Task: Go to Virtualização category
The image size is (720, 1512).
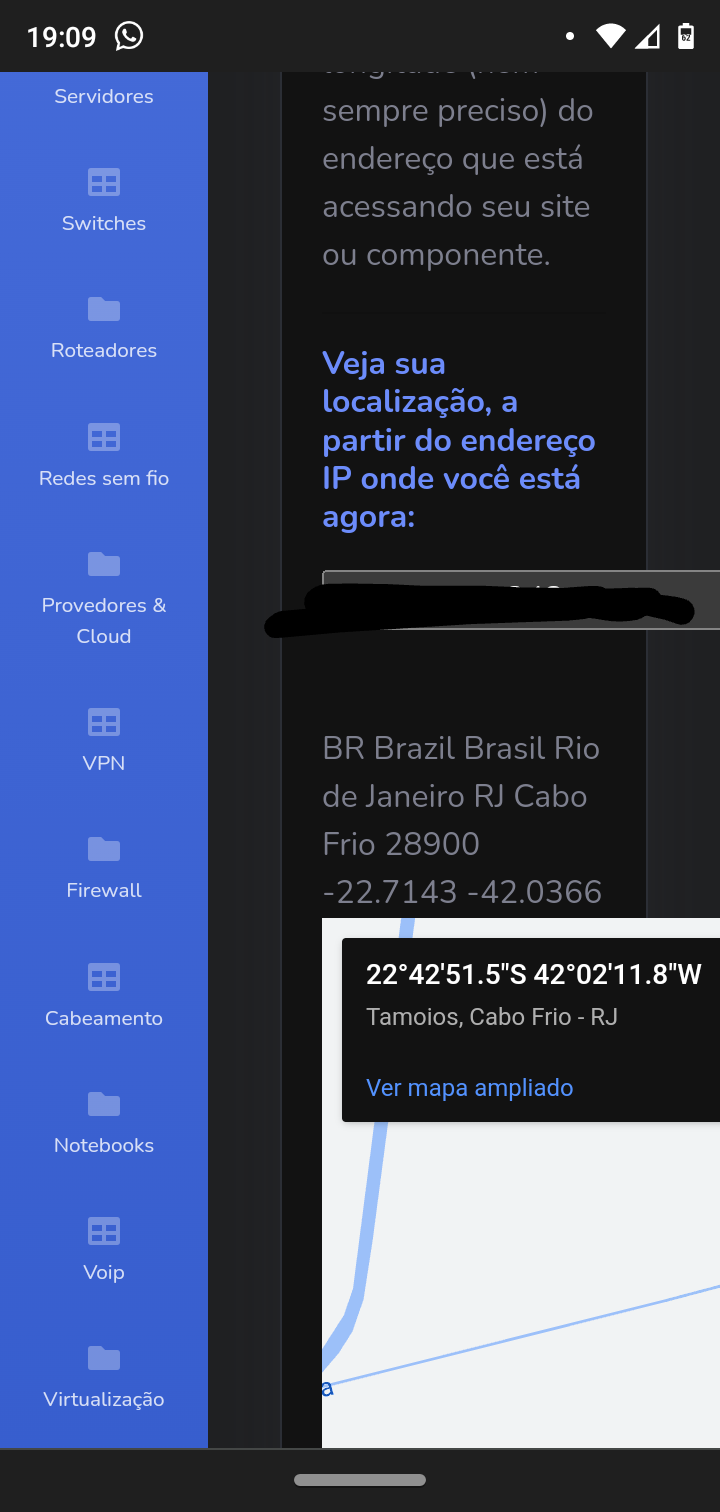Action: pos(104,1377)
